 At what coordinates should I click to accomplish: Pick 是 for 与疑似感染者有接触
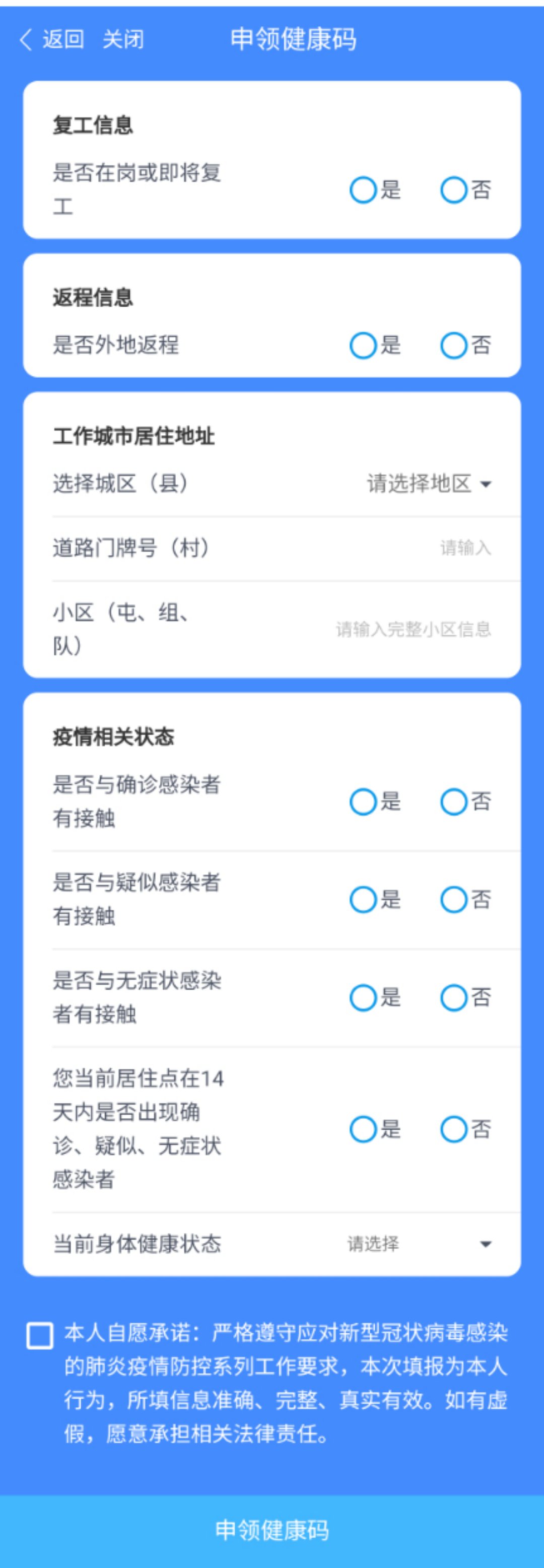363,899
